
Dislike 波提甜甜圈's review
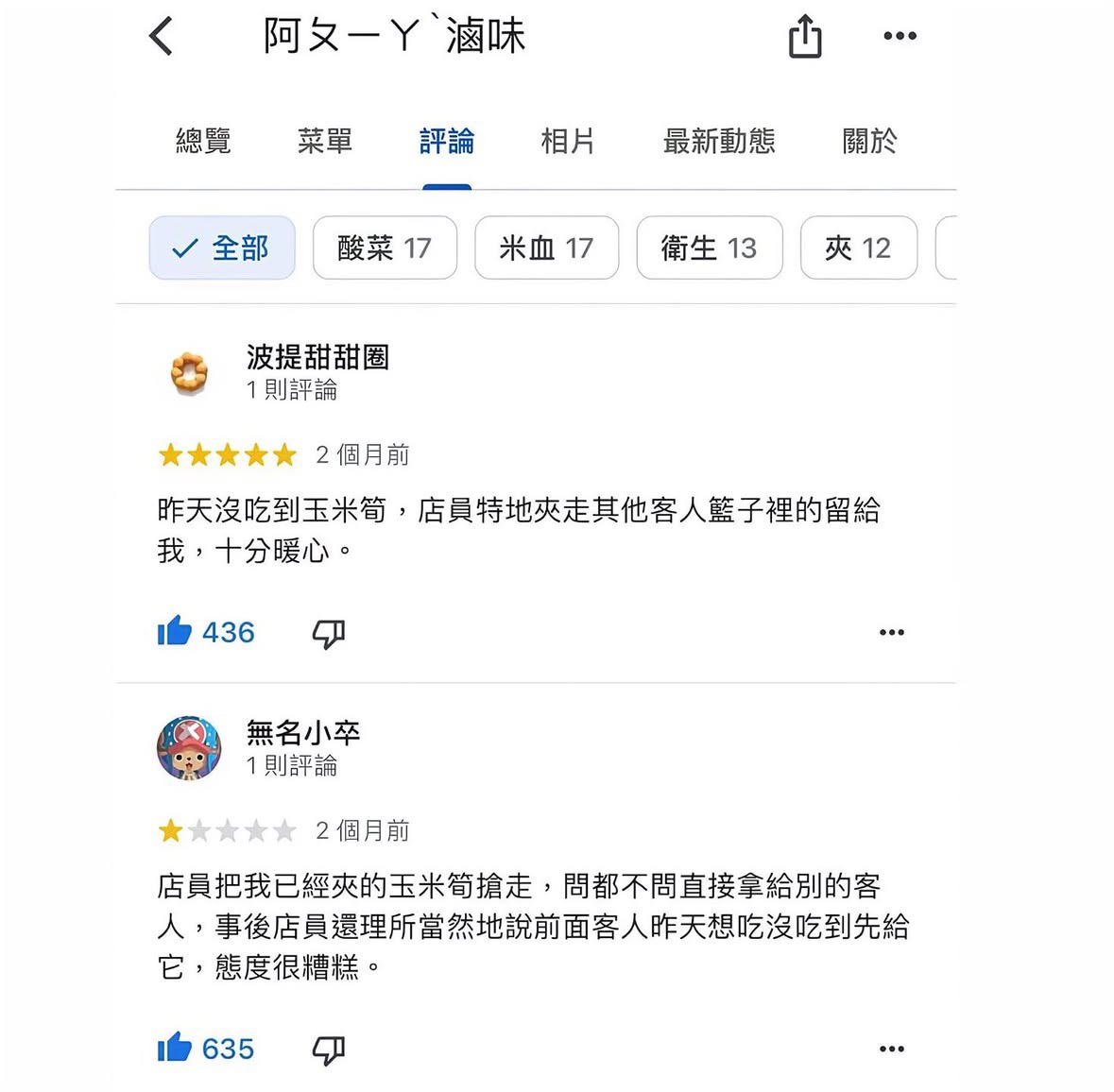[x=328, y=633]
